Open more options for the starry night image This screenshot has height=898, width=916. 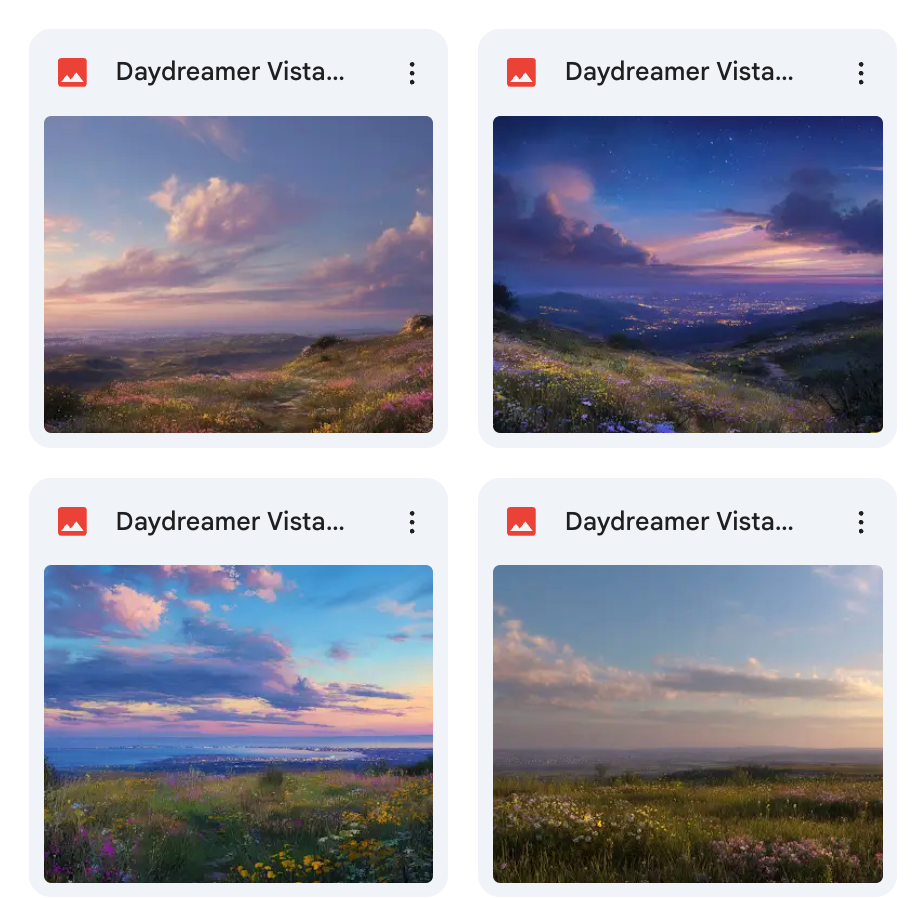[x=860, y=73]
